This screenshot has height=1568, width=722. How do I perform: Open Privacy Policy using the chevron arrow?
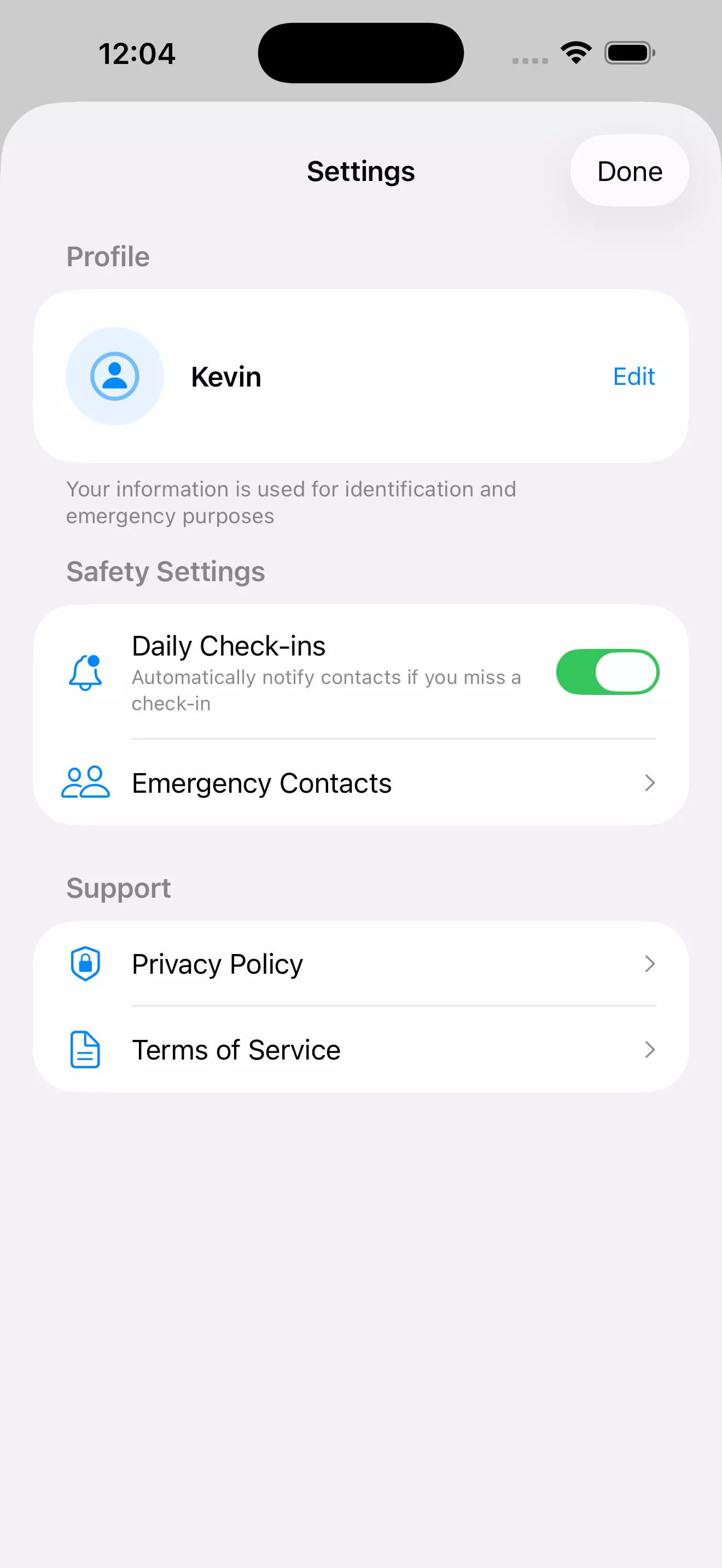coord(650,963)
